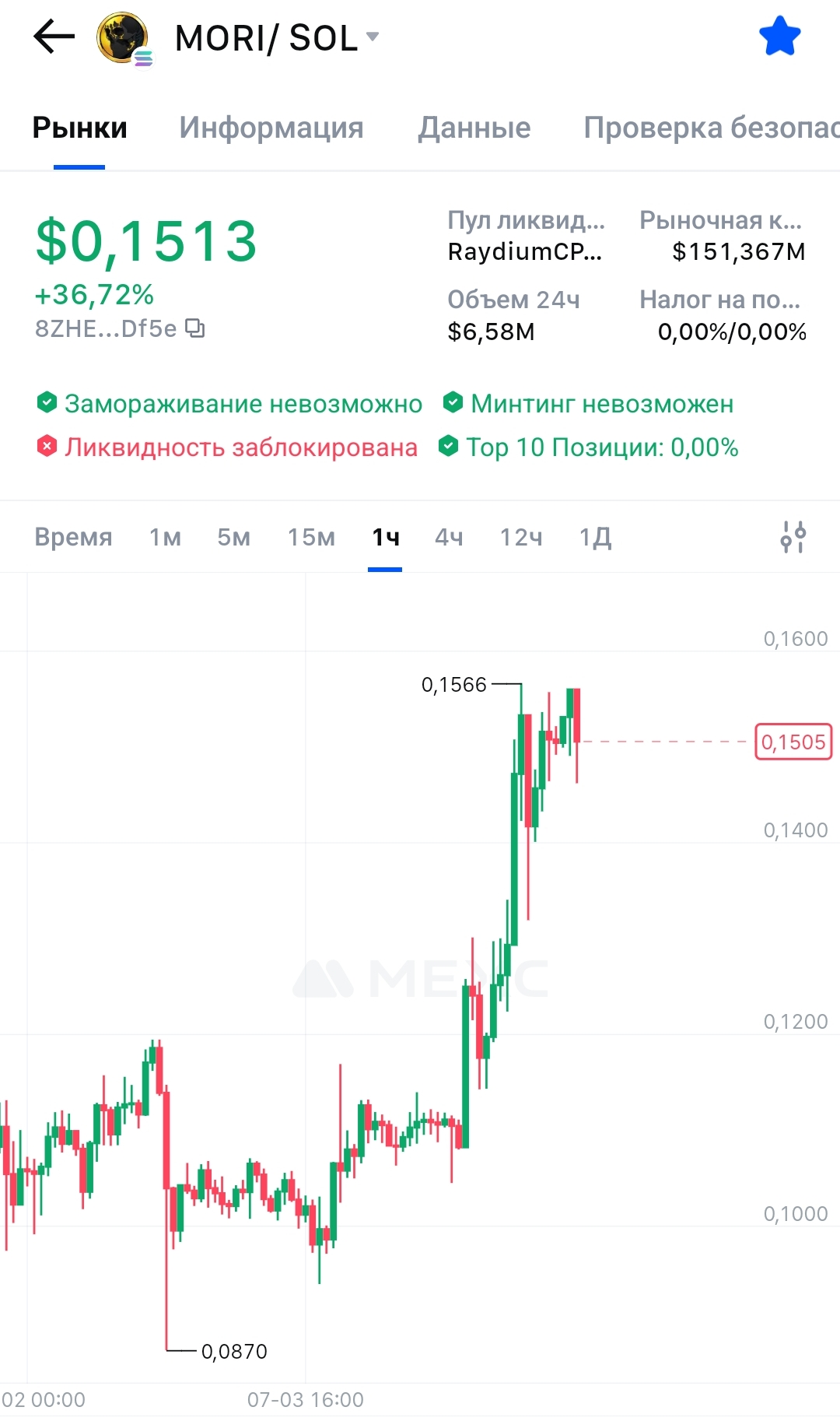Choose the 4ч chart interval

point(449,537)
